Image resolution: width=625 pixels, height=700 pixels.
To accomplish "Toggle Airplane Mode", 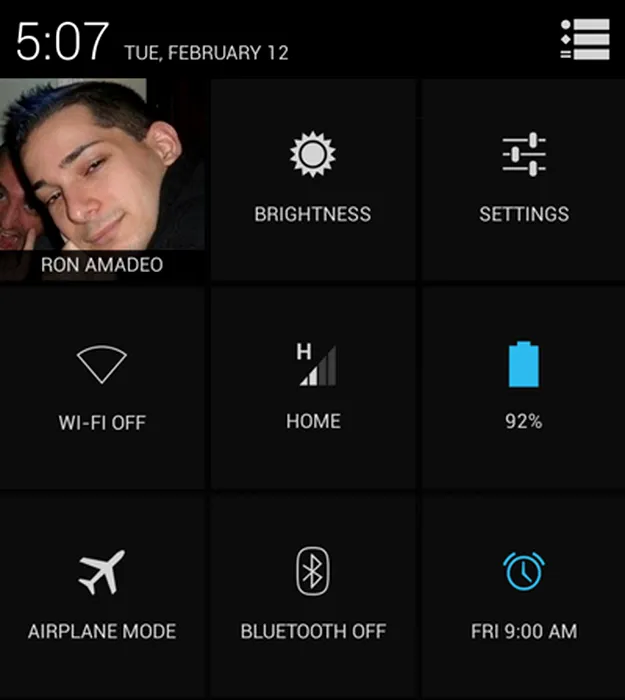I will [102, 597].
